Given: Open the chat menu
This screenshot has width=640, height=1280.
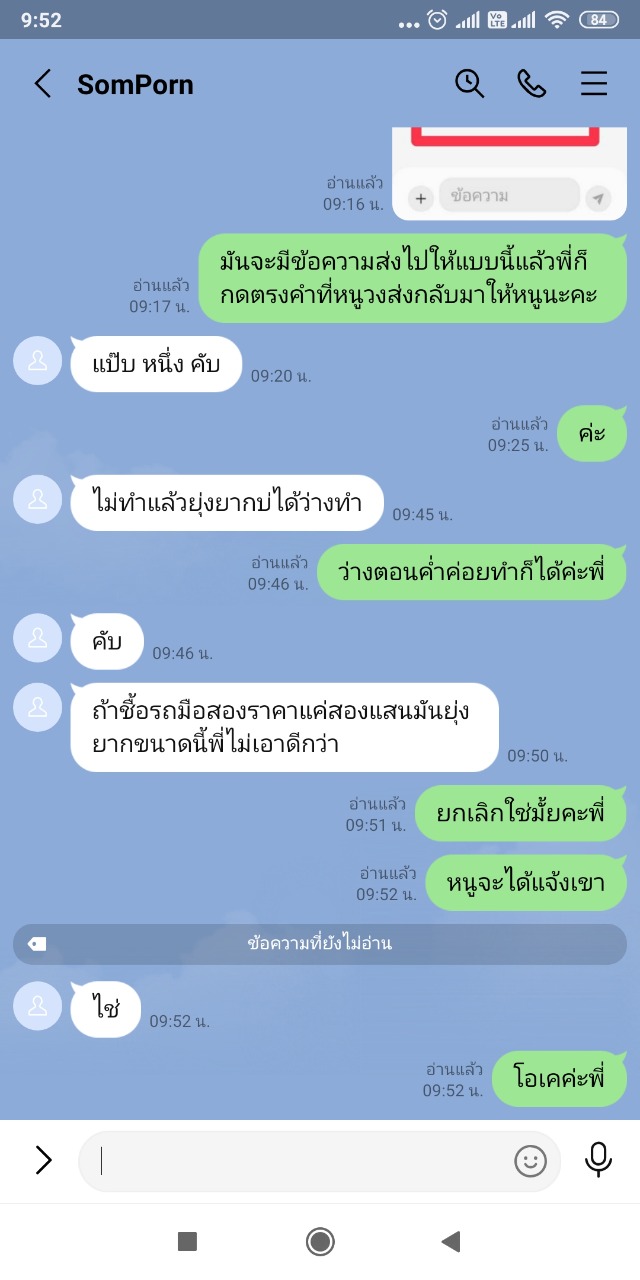Looking at the screenshot, I should point(594,84).
